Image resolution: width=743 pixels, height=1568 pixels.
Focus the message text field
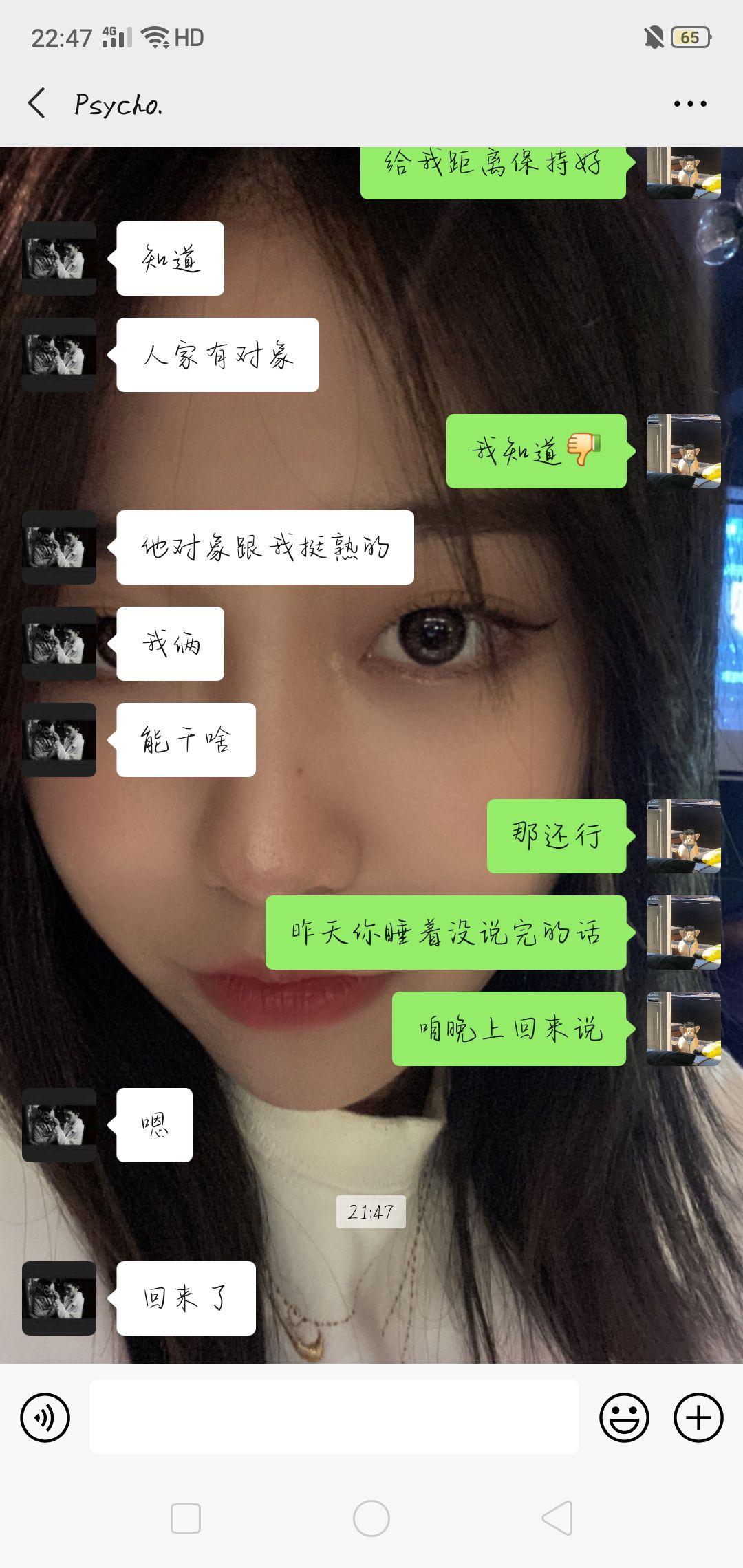click(x=334, y=1417)
